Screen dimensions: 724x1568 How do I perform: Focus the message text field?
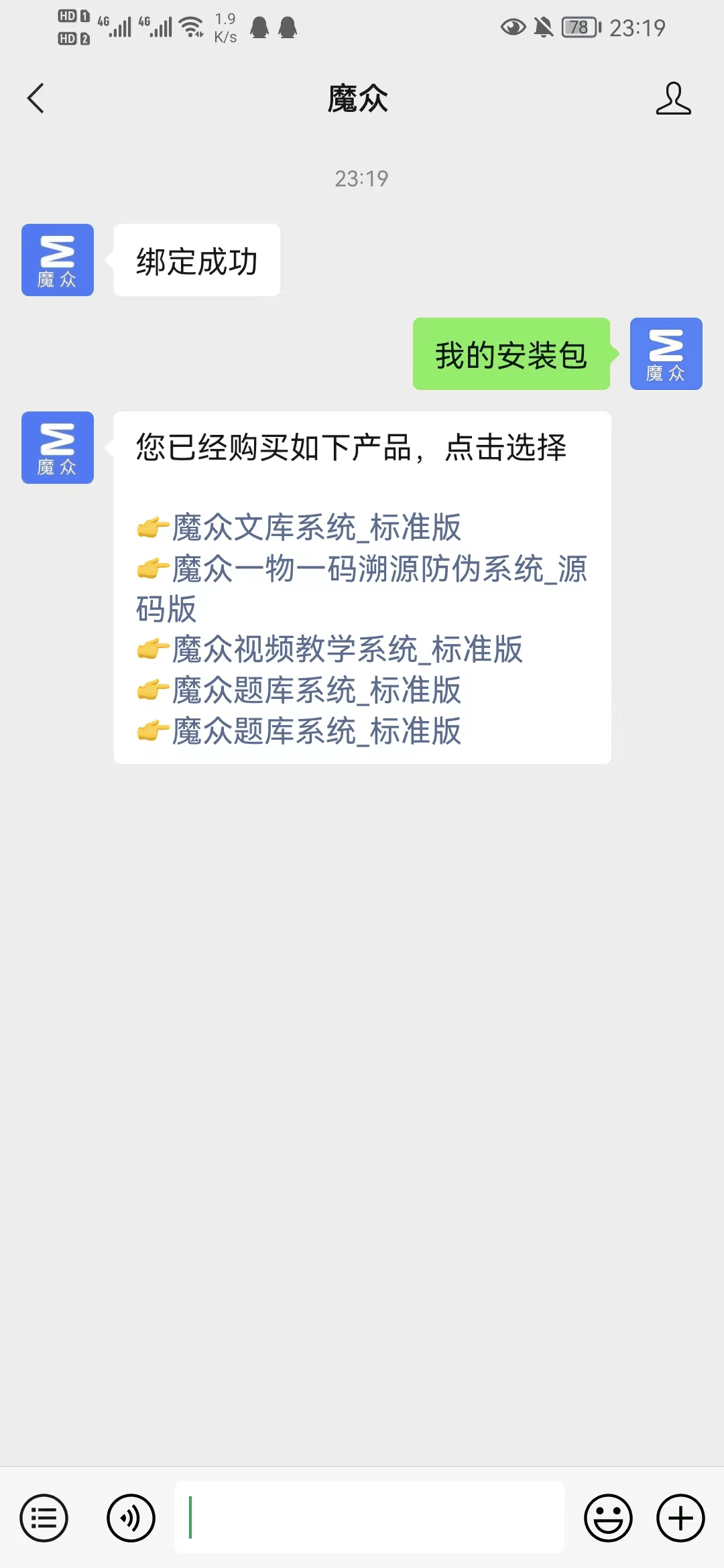point(369,1517)
